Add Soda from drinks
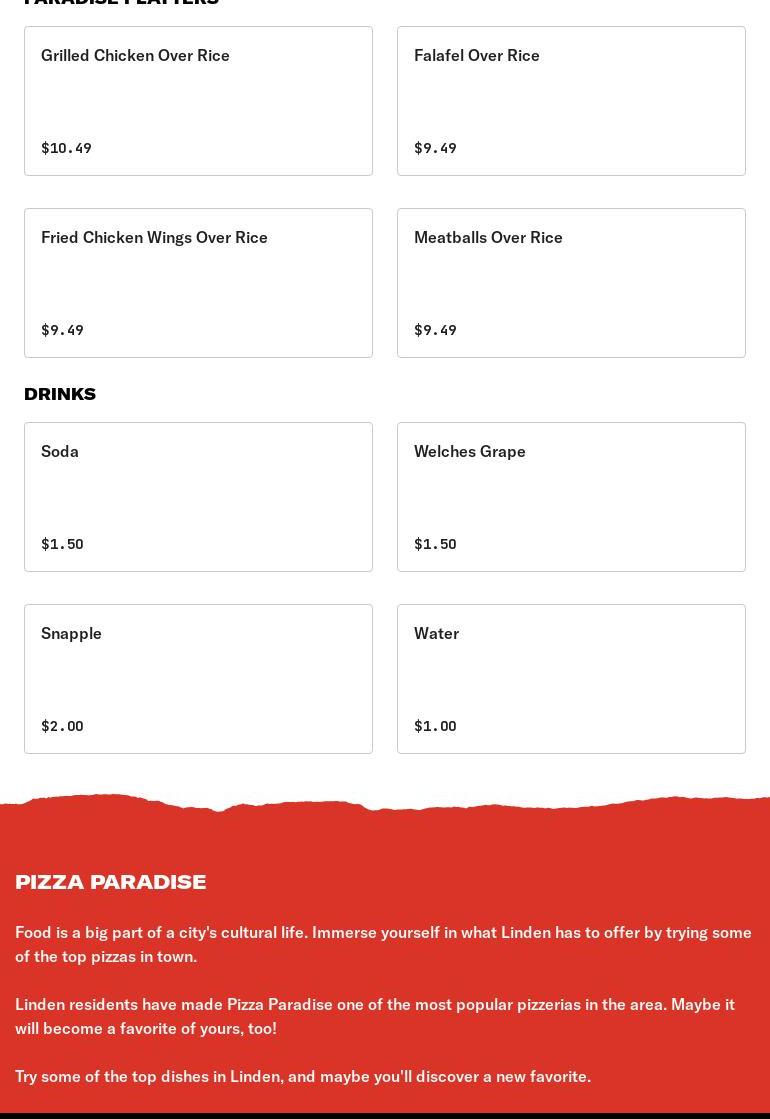Screen dimensions: 770x1119 (x=198, y=497)
